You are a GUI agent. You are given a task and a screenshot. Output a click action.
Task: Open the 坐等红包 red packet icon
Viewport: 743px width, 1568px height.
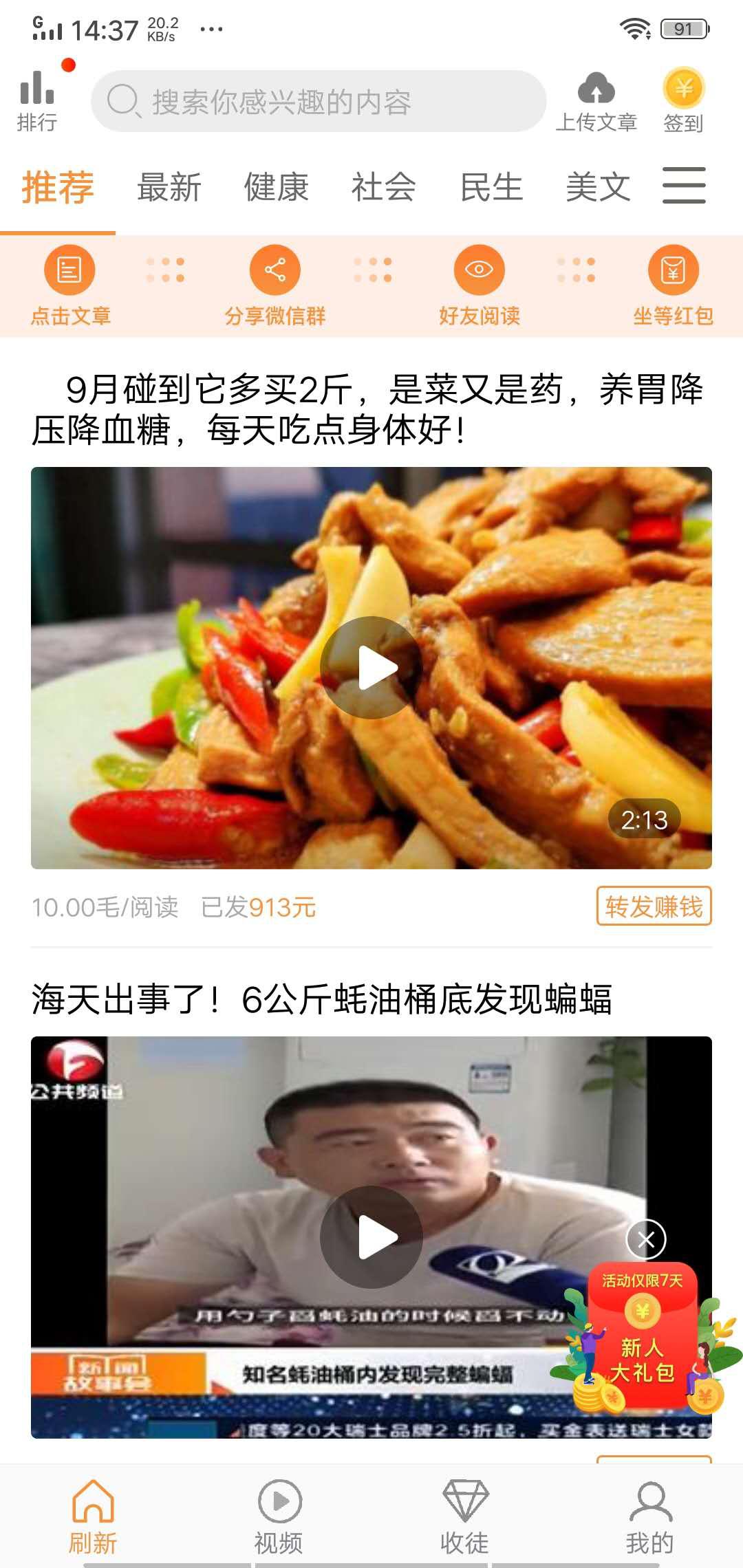(x=672, y=270)
